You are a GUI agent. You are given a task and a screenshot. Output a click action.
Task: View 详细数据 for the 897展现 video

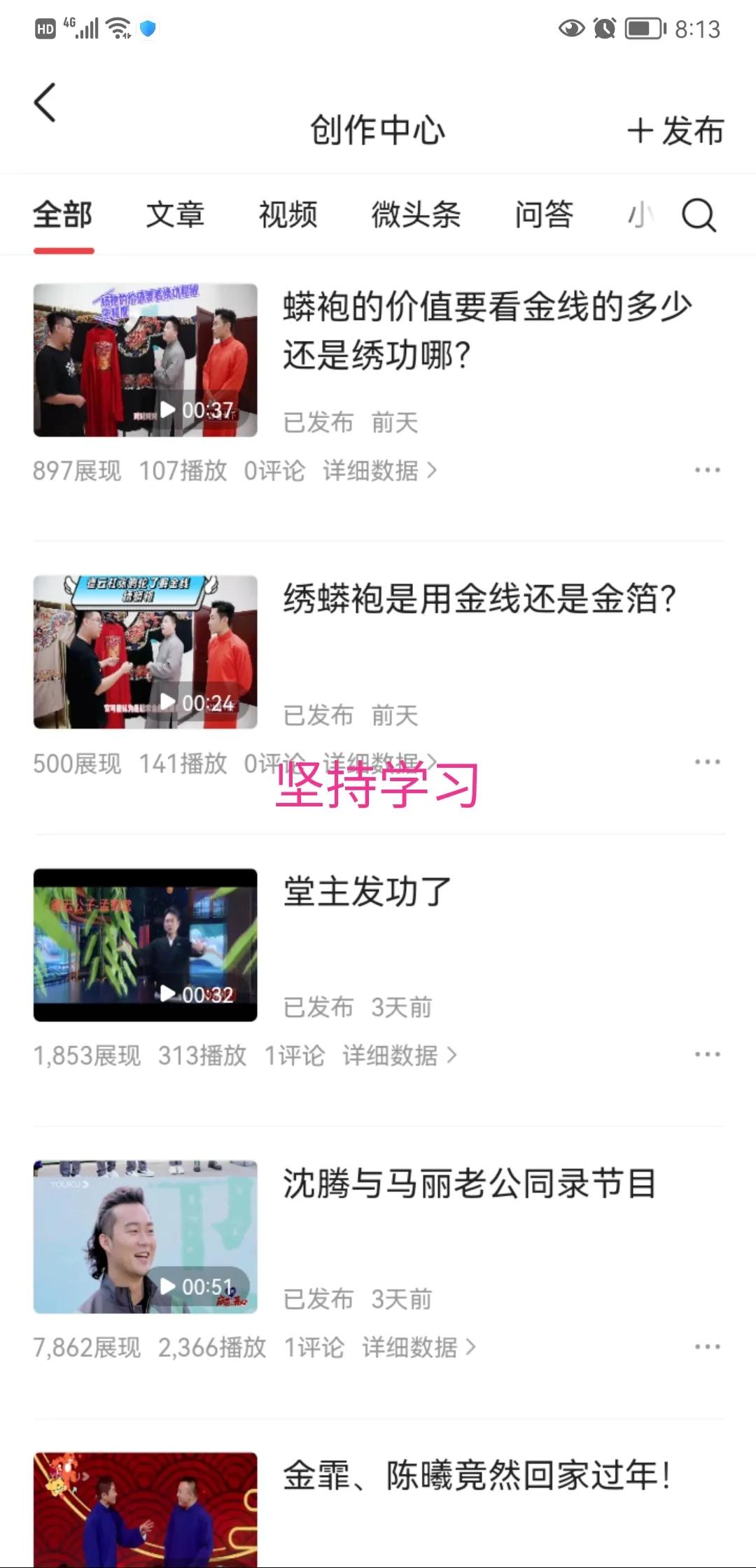pos(379,471)
